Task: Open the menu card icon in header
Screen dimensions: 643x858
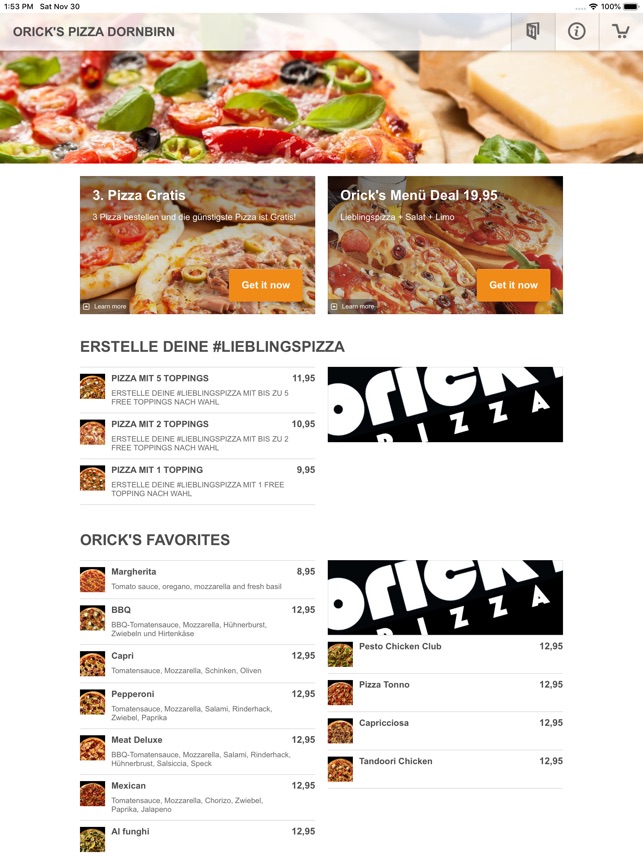Action: click(x=533, y=31)
